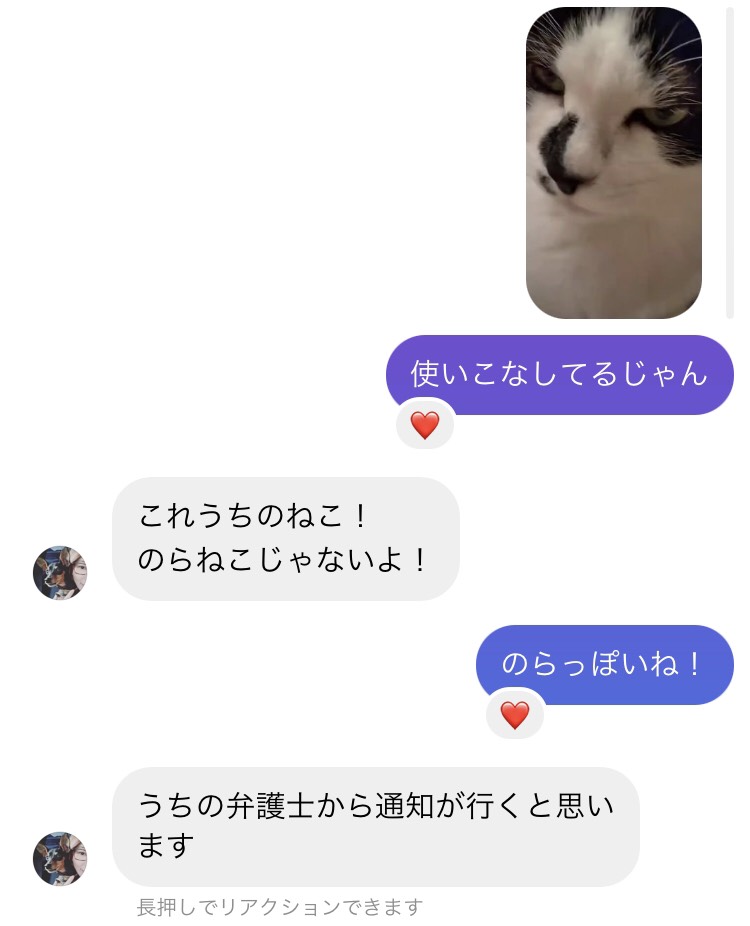The image size is (750, 926).
Task: Tap heart reaction under 使いこなしてるじゃん message
Action: [425, 426]
